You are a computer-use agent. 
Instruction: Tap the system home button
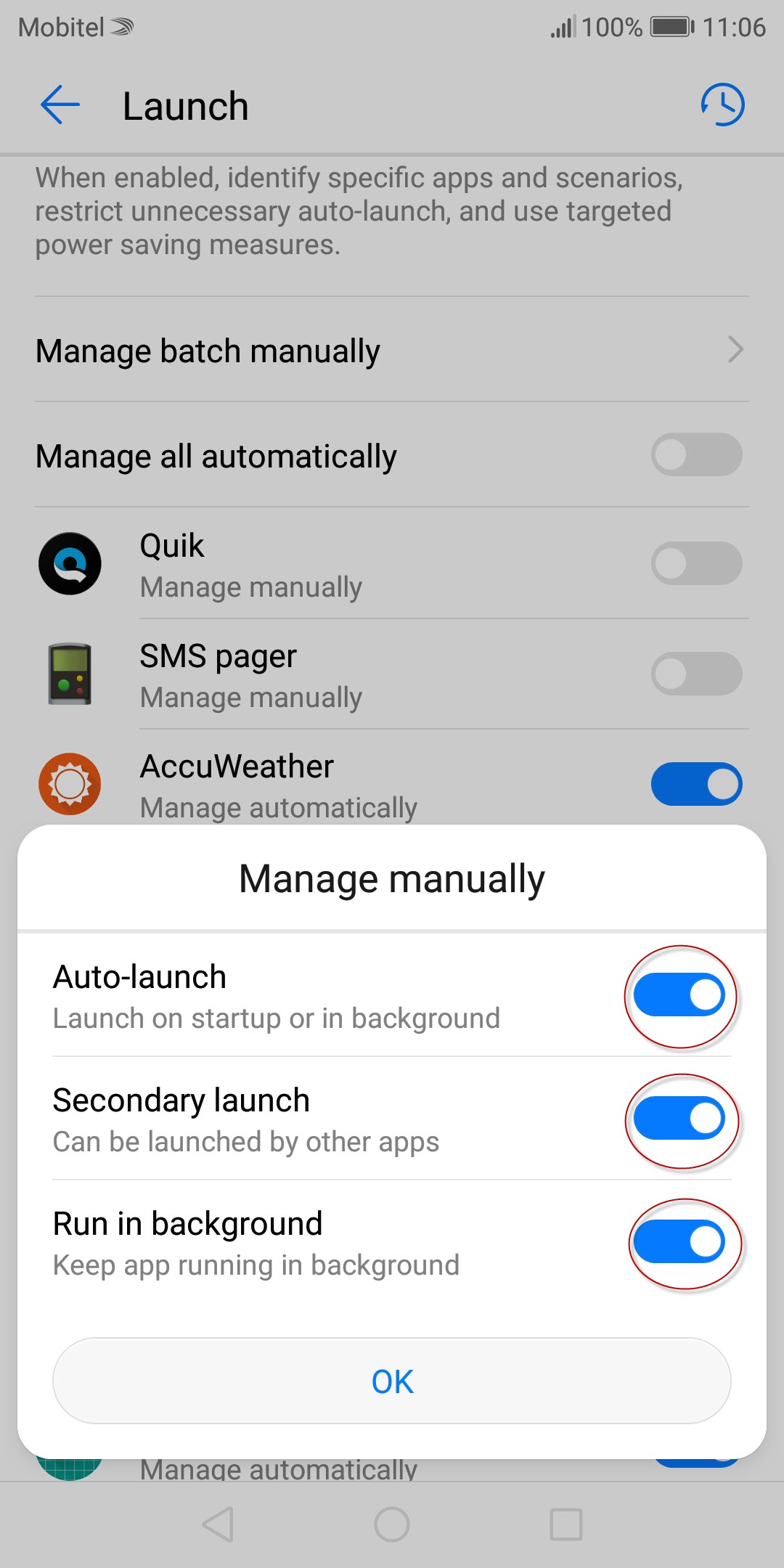[392, 1524]
